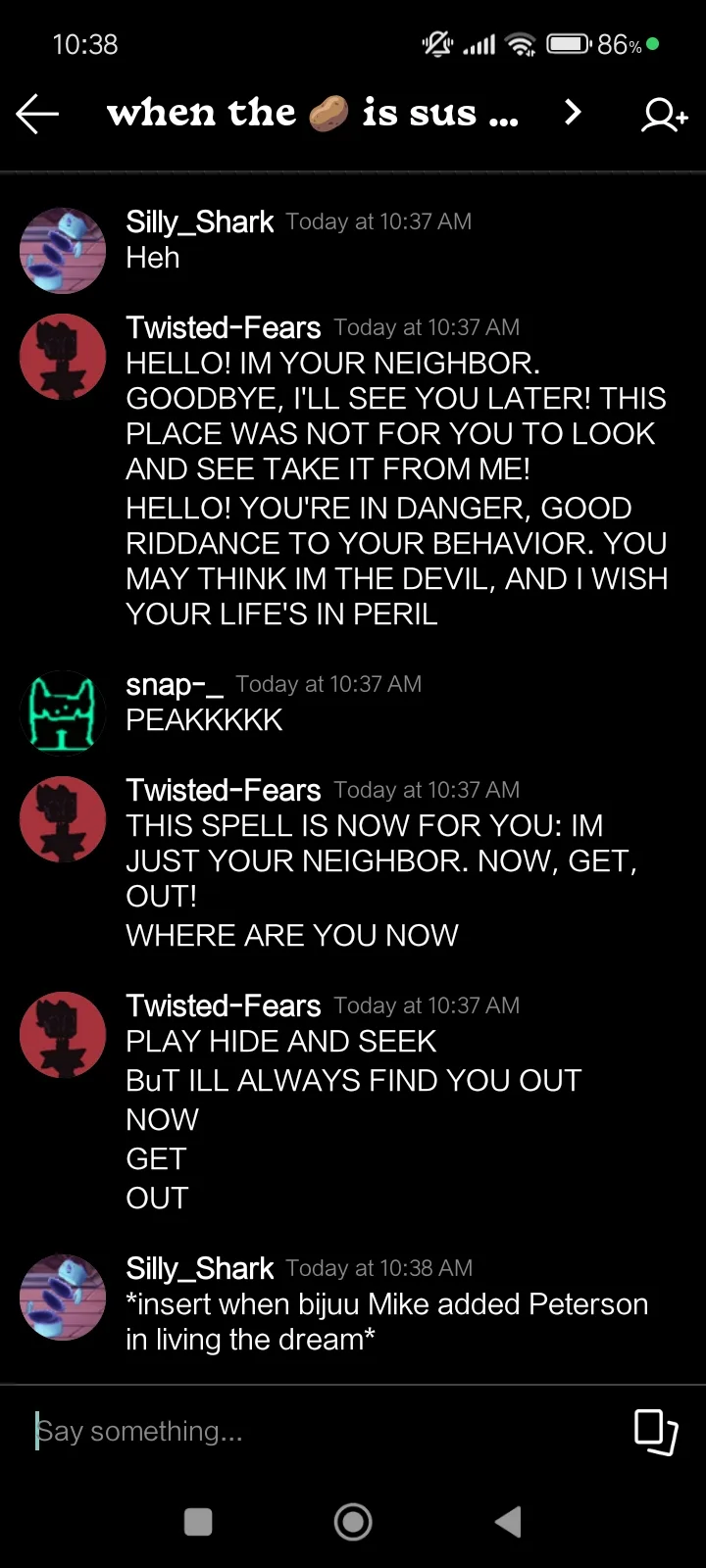
Task: Open the attachment icon beside message box
Action: (655, 1431)
